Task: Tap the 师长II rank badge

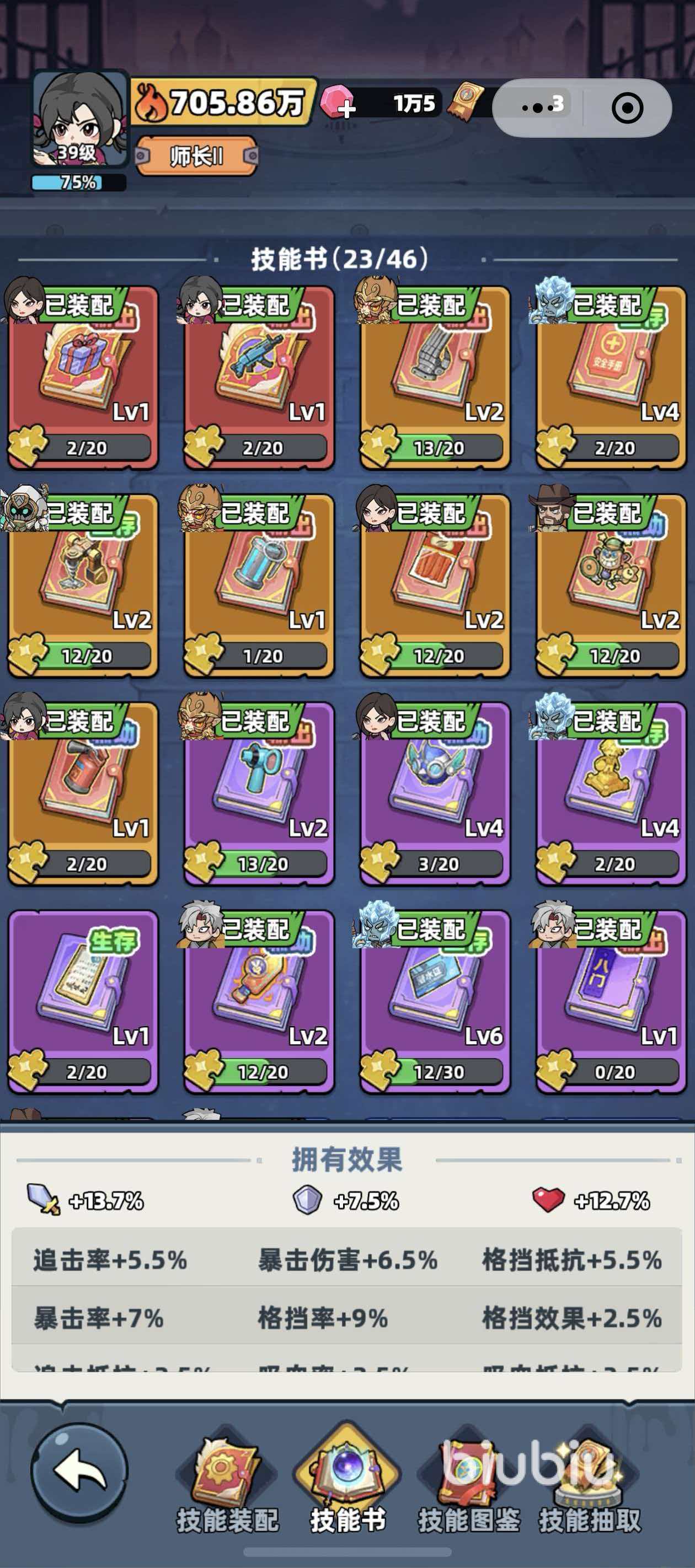Action: pos(196,156)
